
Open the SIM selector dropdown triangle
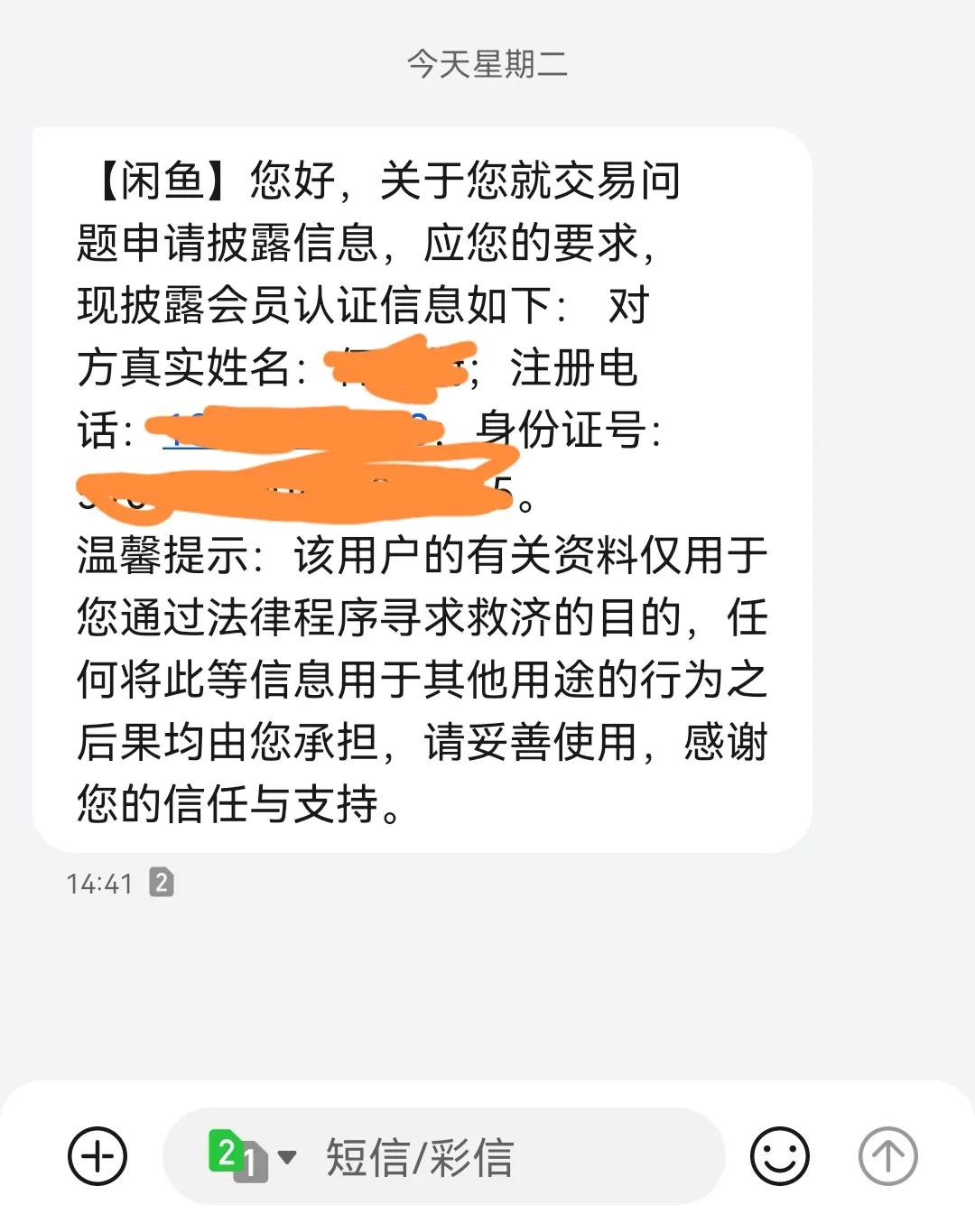click(x=286, y=1155)
